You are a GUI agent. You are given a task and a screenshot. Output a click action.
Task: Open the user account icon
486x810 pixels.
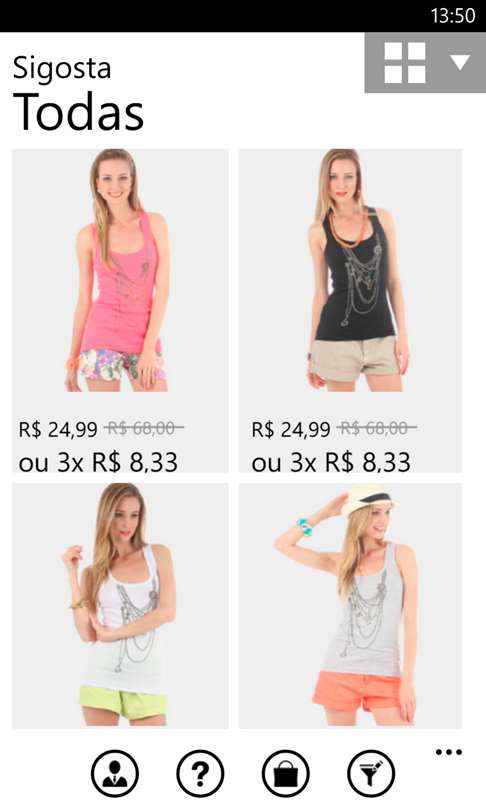(115, 774)
